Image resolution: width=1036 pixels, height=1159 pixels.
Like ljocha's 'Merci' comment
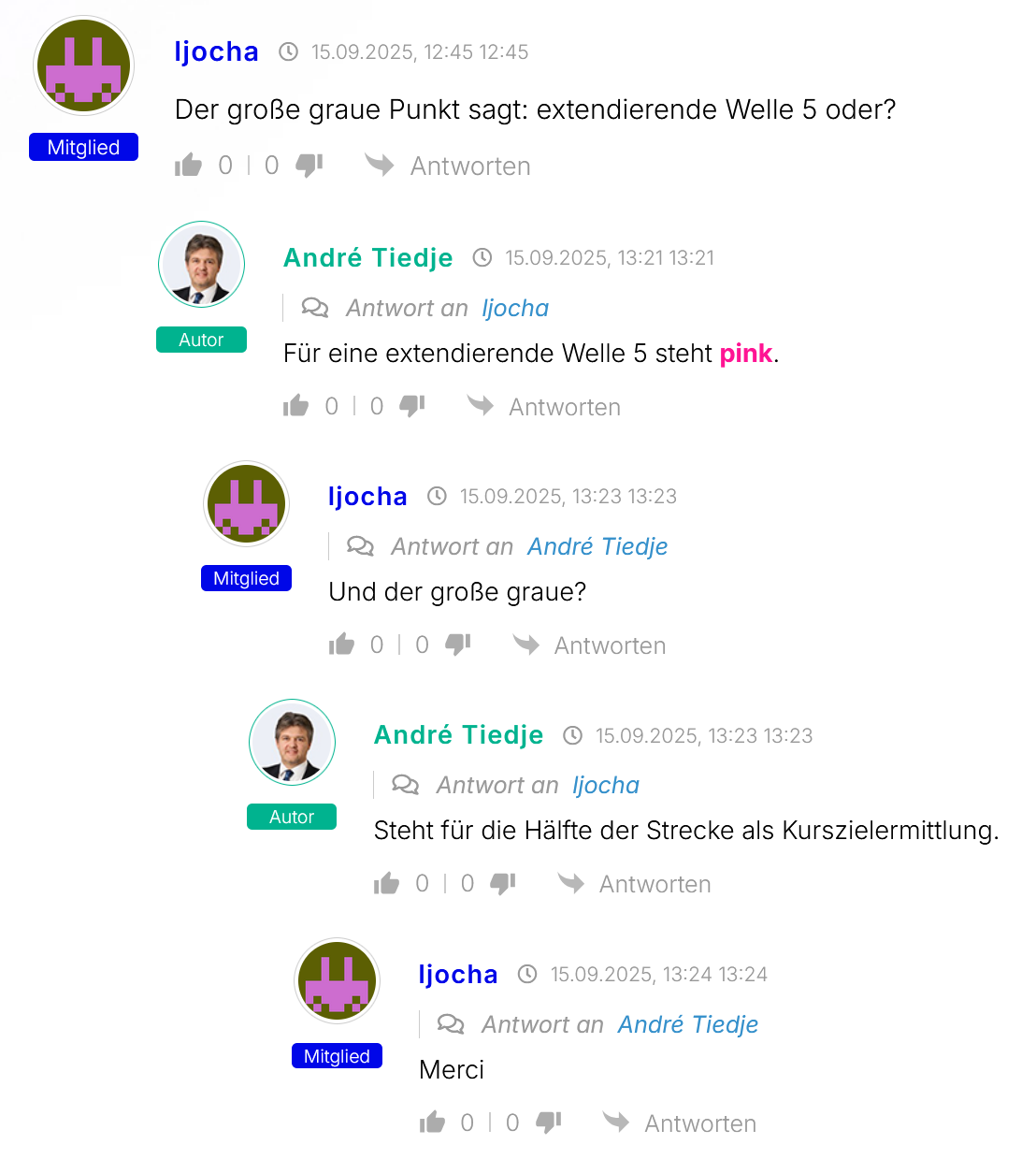pyautogui.click(x=432, y=1123)
